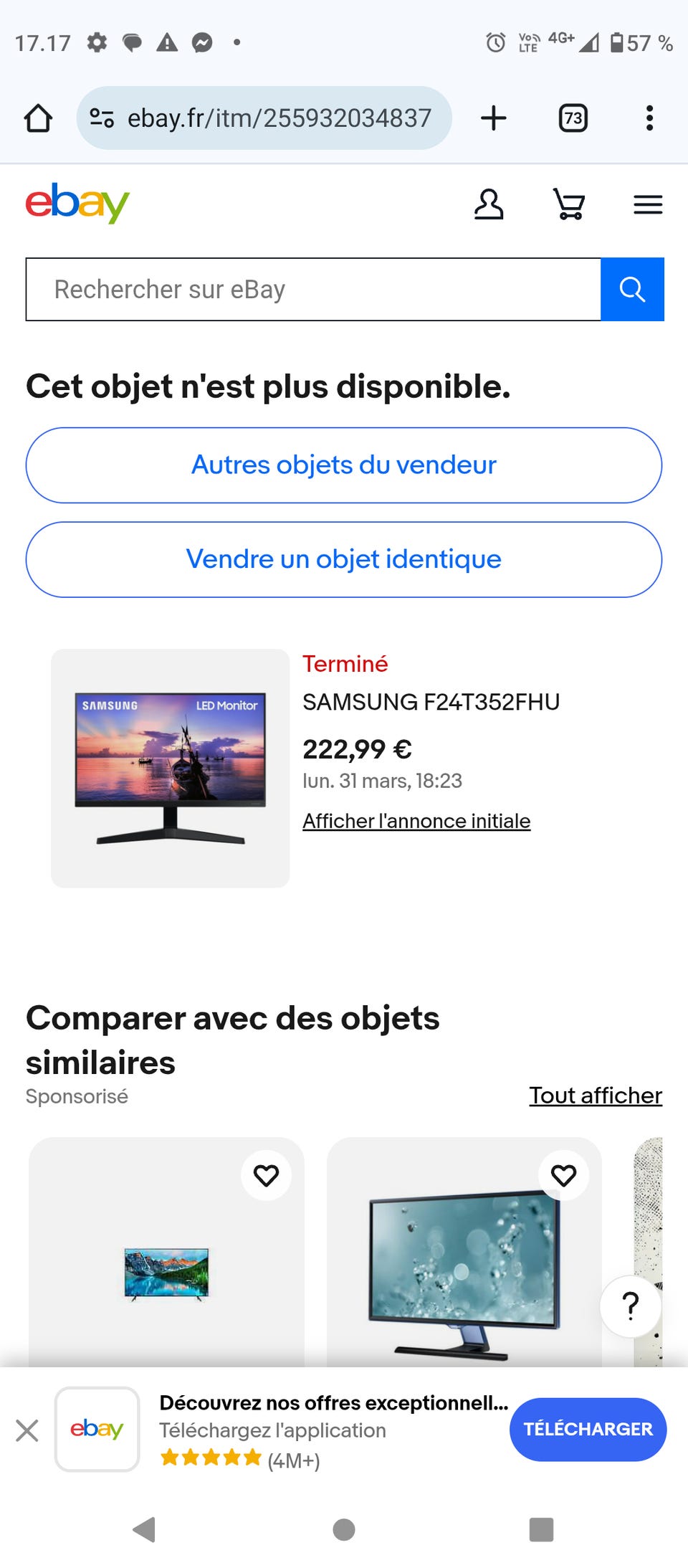Open the shopping cart
The height and width of the screenshot is (1568, 688).
[569, 205]
